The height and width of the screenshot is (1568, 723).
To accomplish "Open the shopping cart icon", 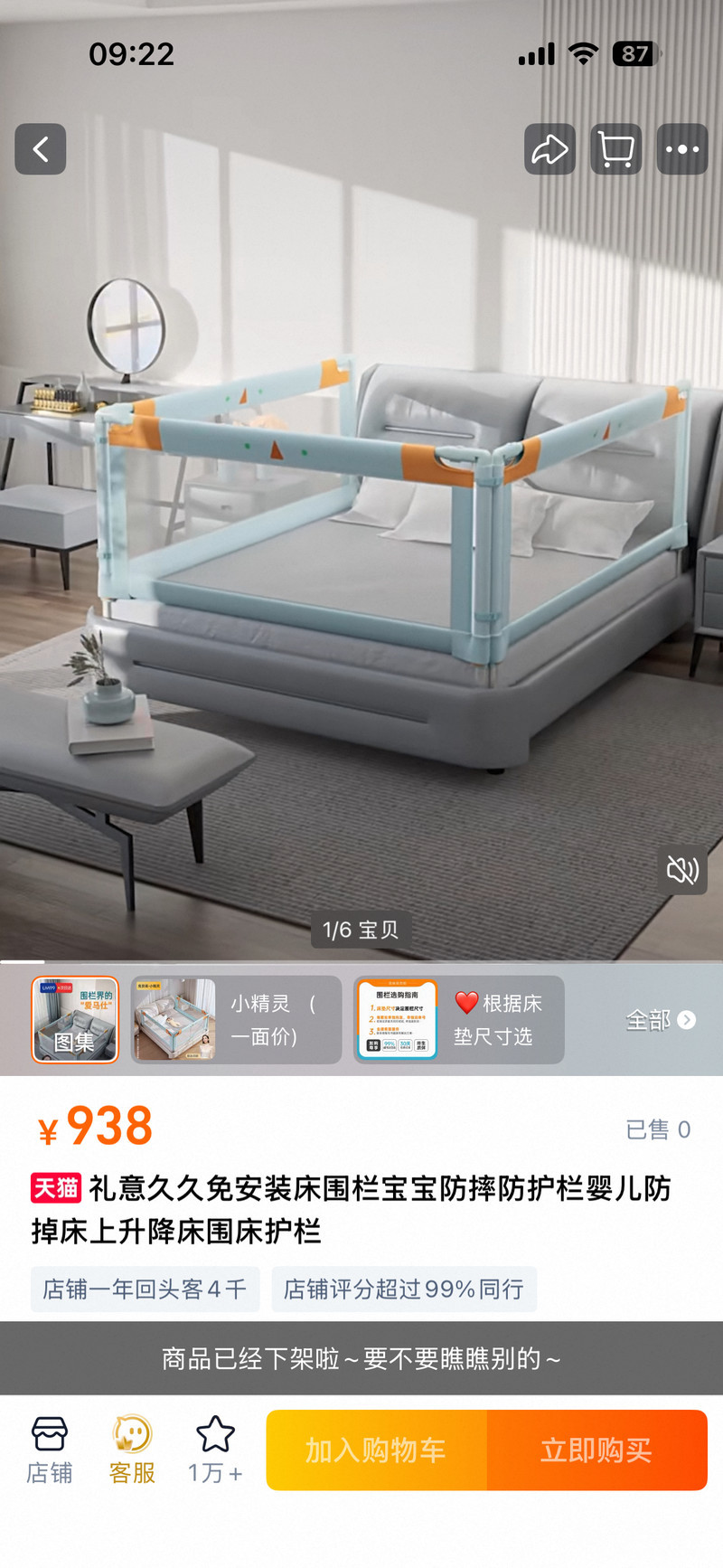I will (616, 149).
